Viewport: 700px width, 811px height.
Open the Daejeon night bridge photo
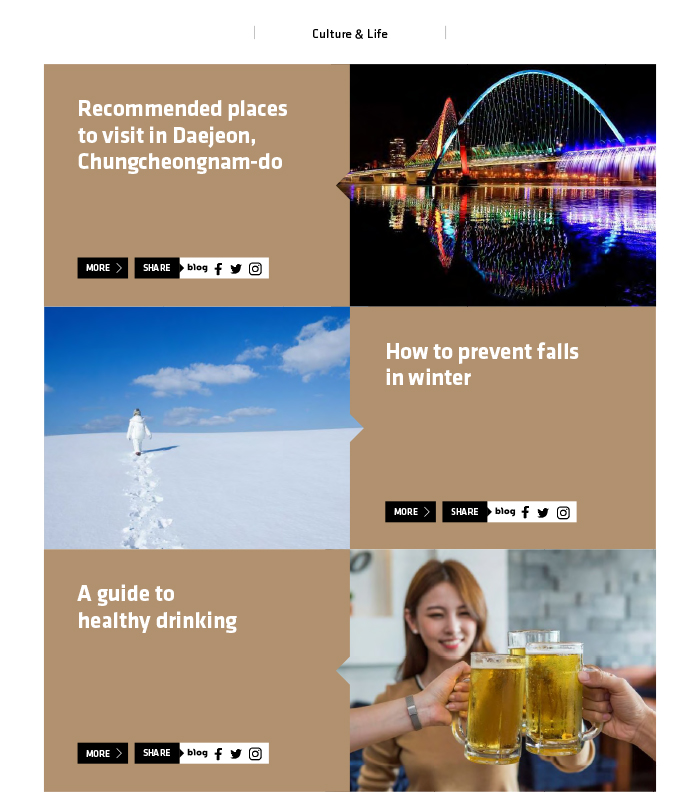click(x=503, y=185)
